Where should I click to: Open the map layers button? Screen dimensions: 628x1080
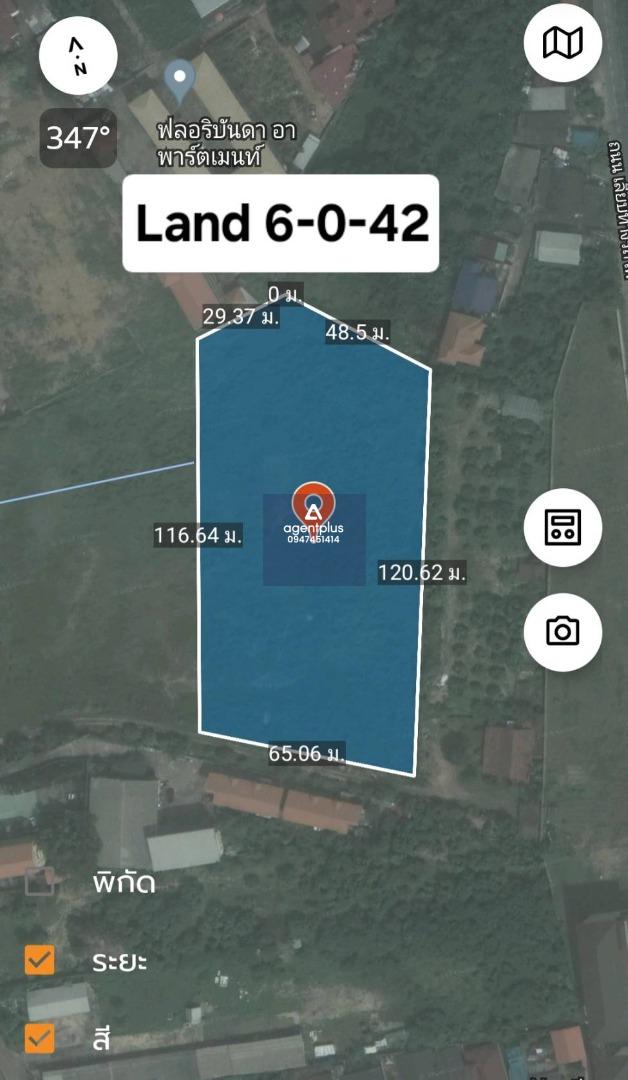coord(563,43)
